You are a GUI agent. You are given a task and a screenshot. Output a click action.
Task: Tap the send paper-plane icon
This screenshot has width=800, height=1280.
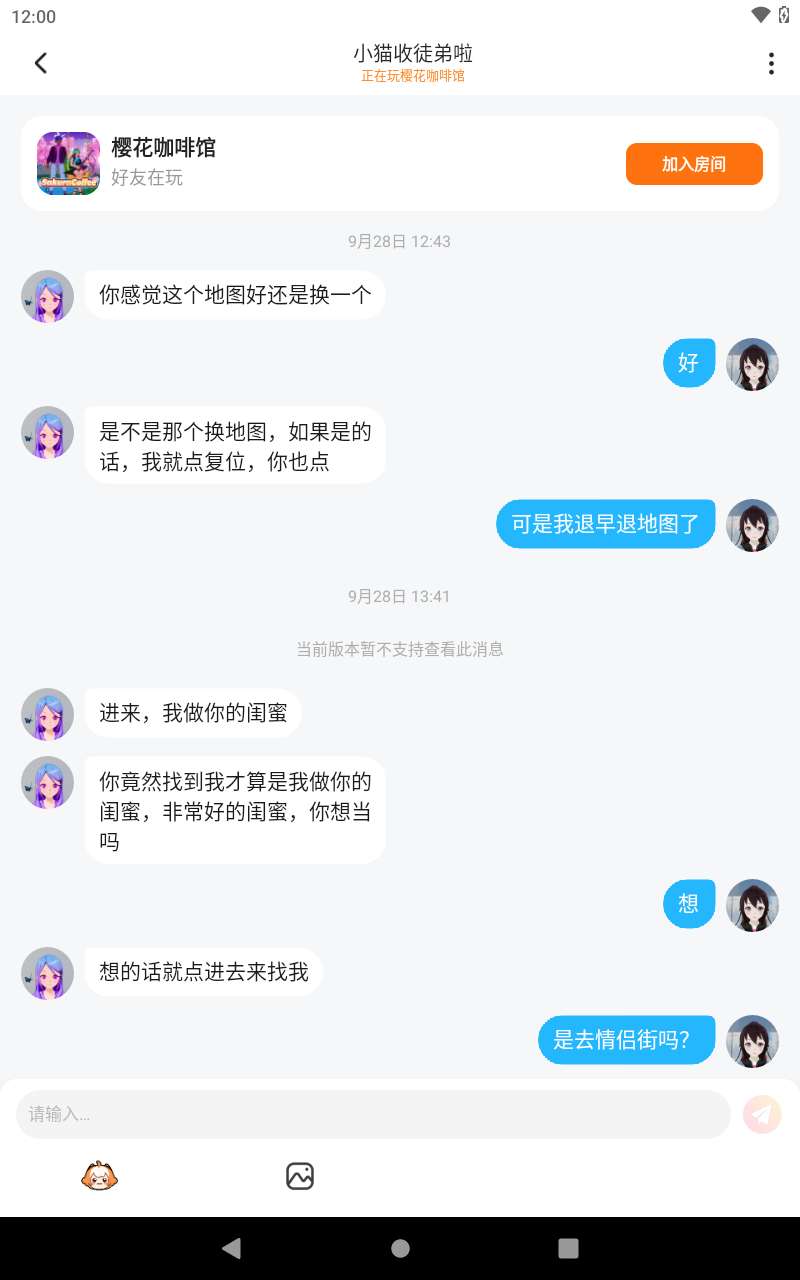tap(762, 1114)
